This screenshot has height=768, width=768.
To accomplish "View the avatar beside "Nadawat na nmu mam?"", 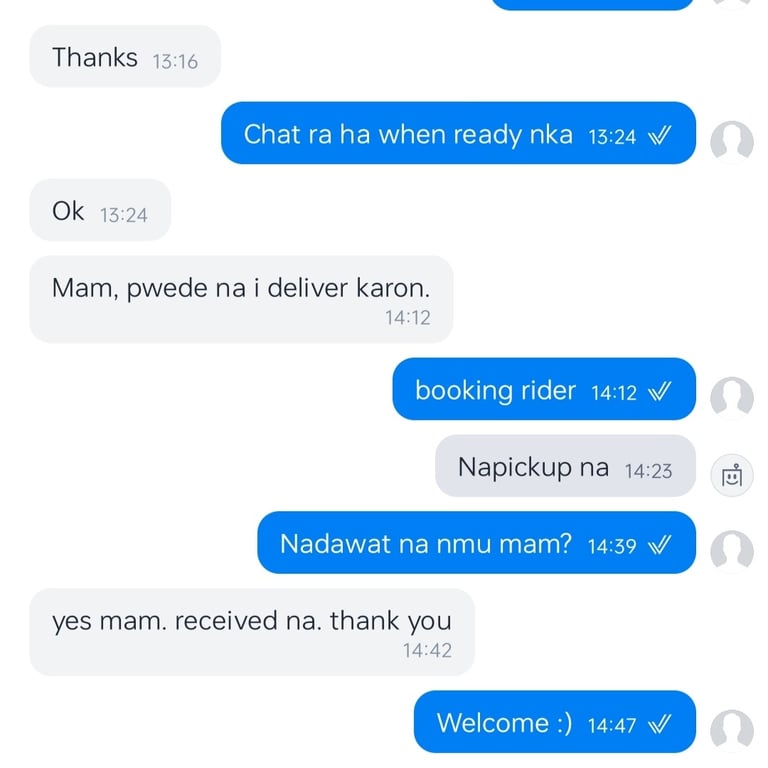I will [731, 552].
